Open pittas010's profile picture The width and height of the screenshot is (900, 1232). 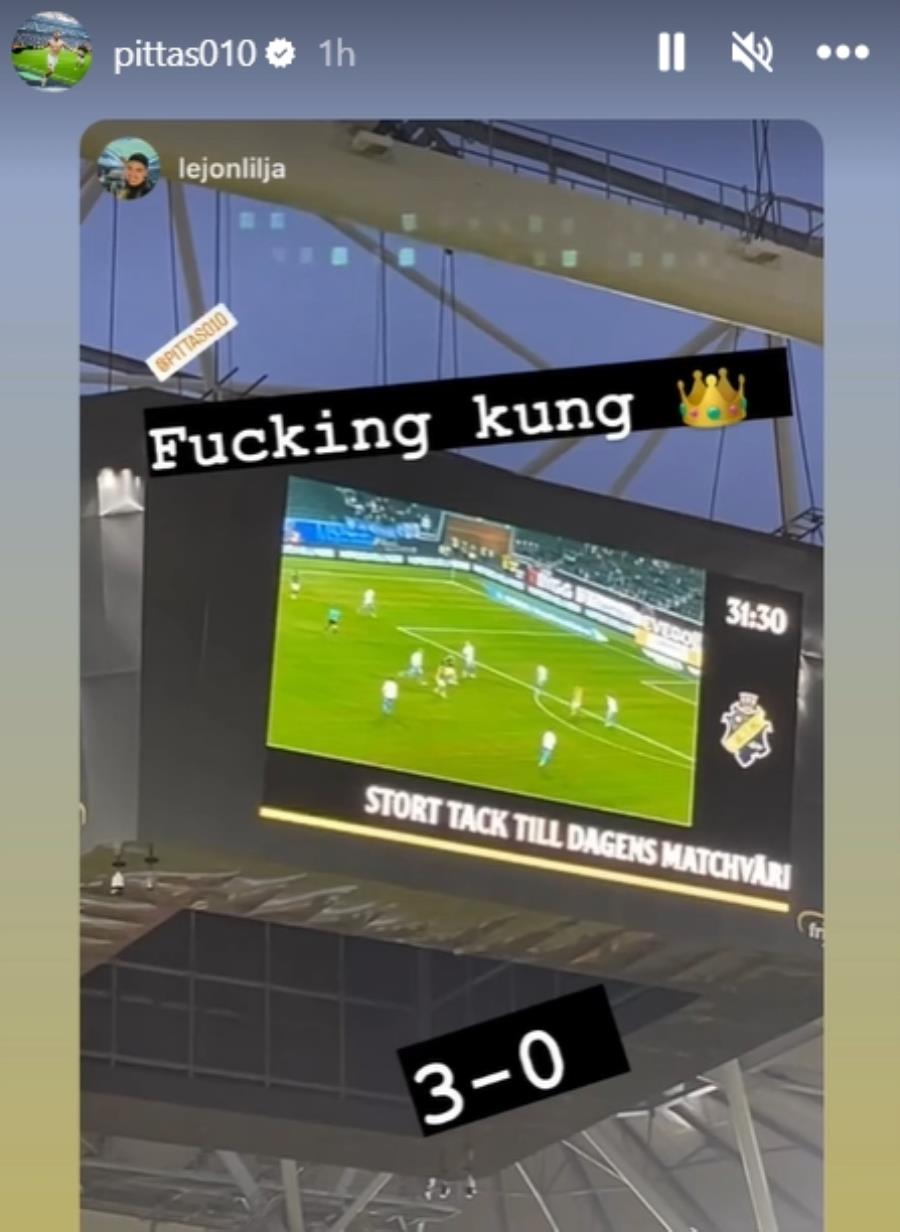[x=51, y=51]
